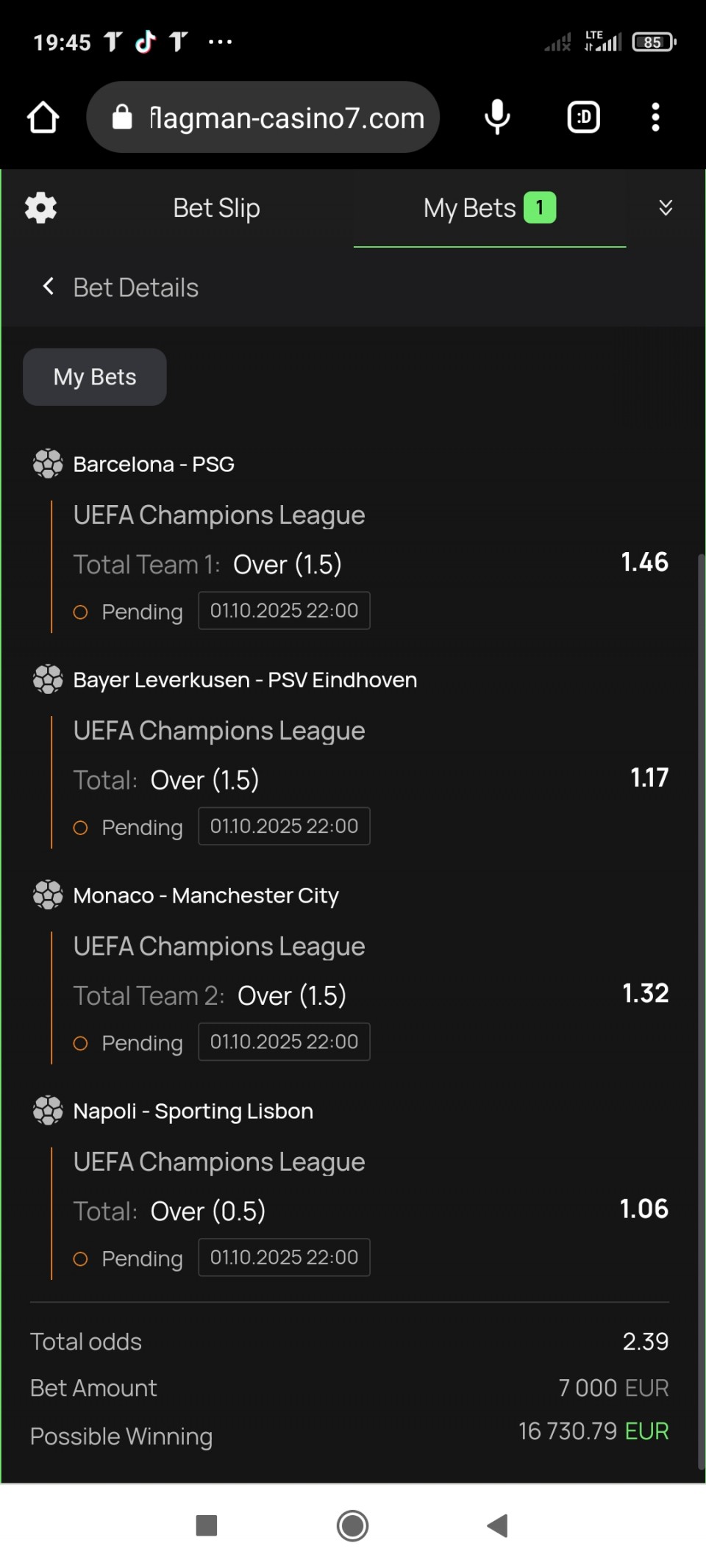706x1568 pixels.
Task: Open the Monaco - Manchester City match
Action: pyautogui.click(x=206, y=895)
